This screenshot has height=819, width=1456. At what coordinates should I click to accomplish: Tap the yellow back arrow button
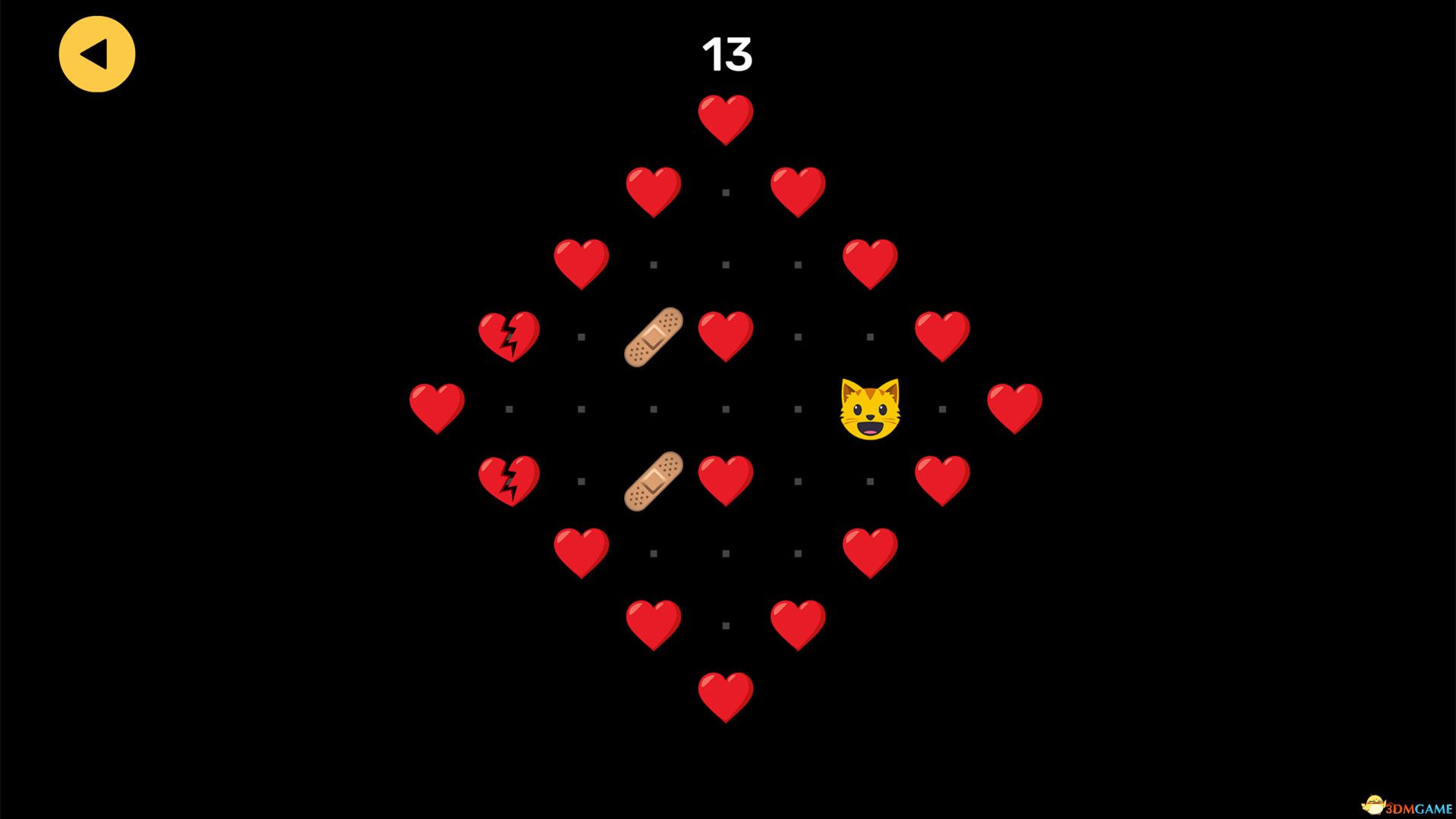coord(97,55)
